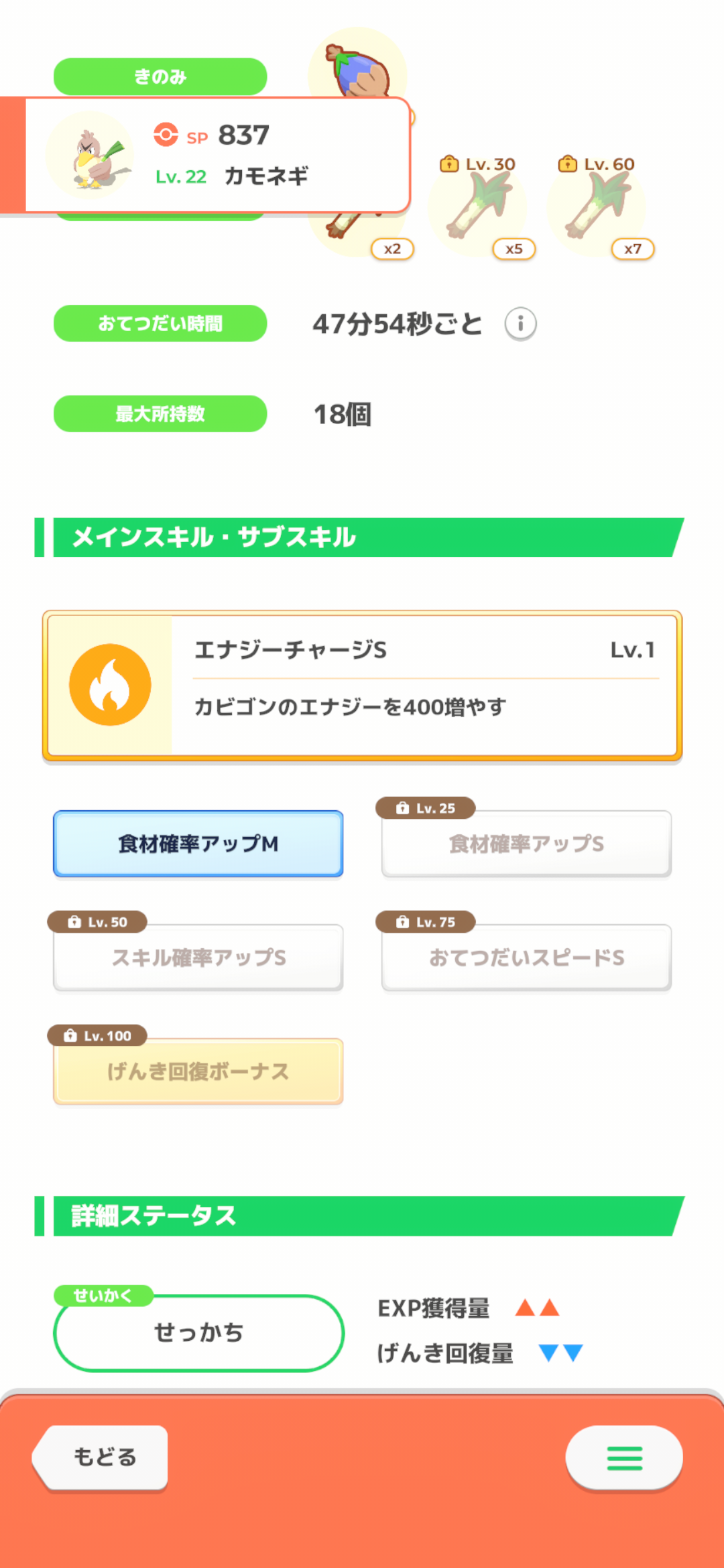Tap the せっかち nature box

pyautogui.click(x=198, y=1333)
